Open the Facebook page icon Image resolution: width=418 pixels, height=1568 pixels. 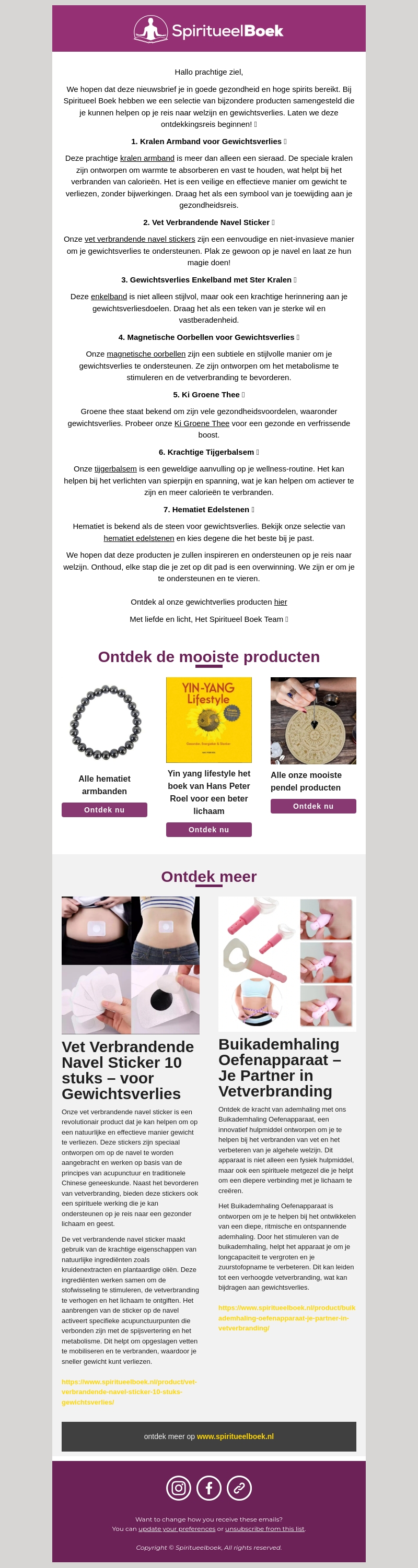coord(209,1488)
